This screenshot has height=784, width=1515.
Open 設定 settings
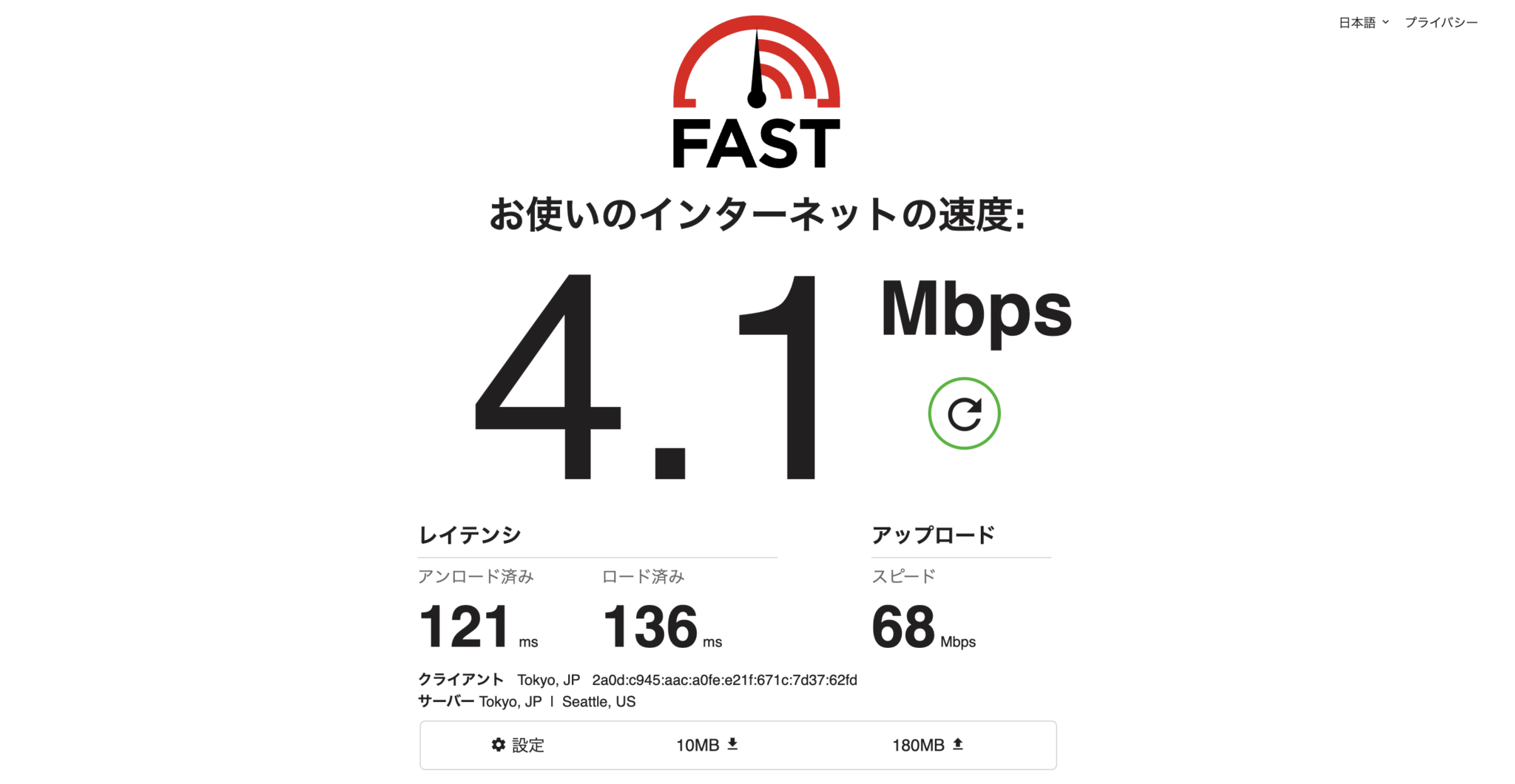[x=518, y=745]
